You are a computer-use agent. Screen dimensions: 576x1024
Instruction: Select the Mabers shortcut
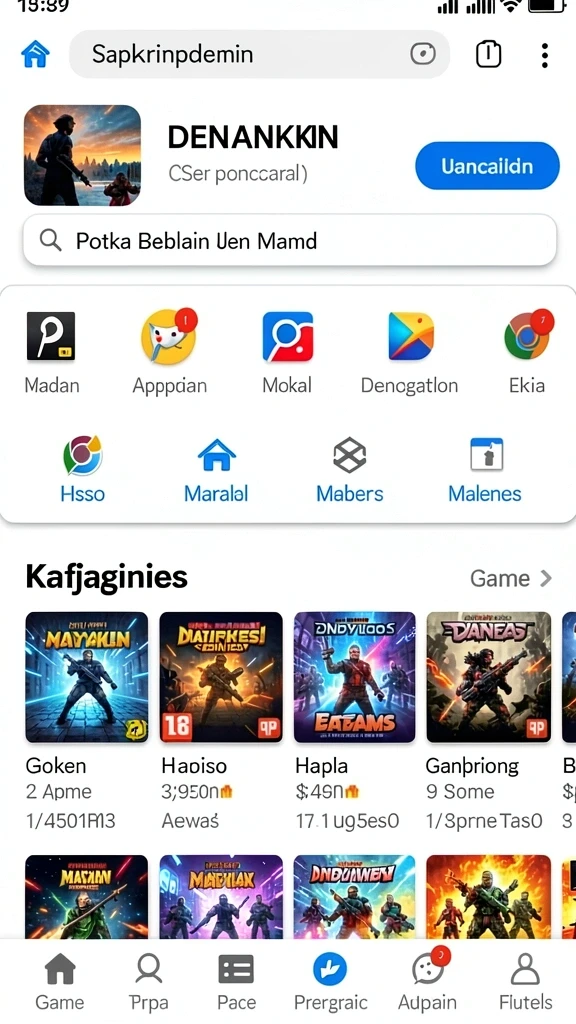[x=349, y=470]
